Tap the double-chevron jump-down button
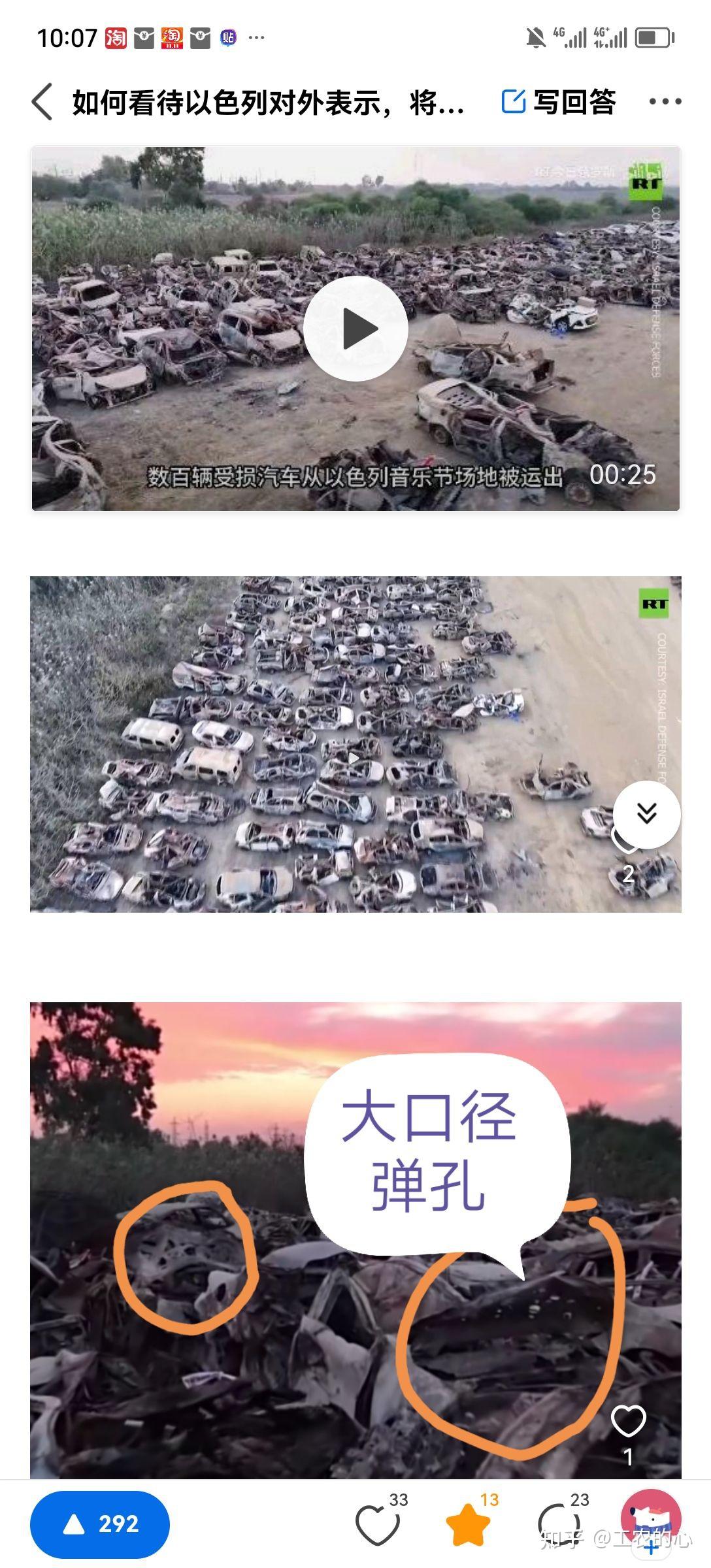 click(647, 814)
